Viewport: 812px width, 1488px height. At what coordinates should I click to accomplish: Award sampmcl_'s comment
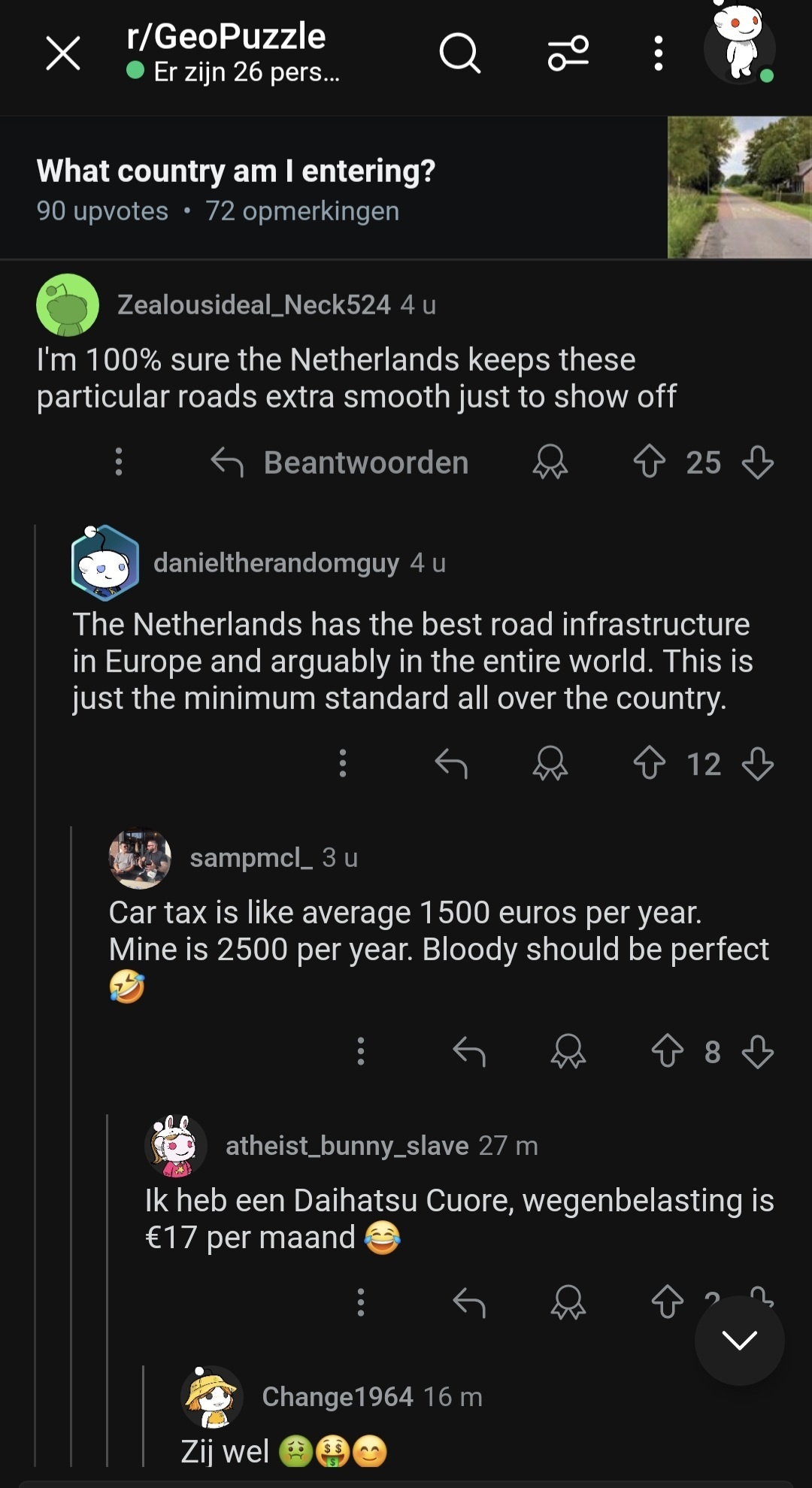[568, 1051]
